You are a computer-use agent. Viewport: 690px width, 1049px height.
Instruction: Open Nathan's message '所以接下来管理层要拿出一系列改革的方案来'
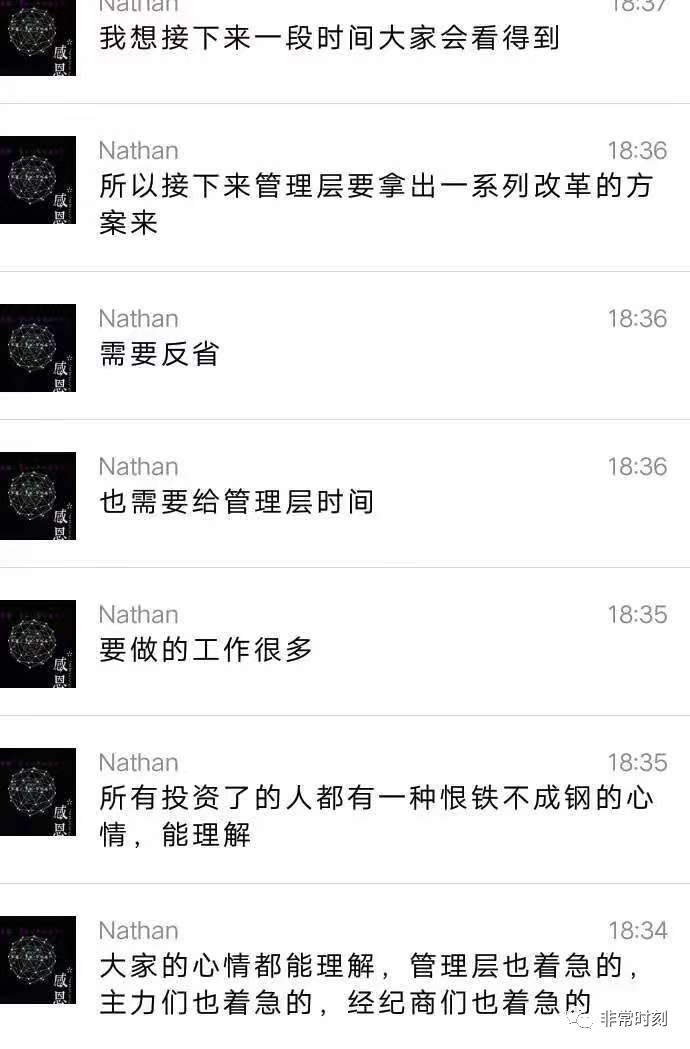375,204
